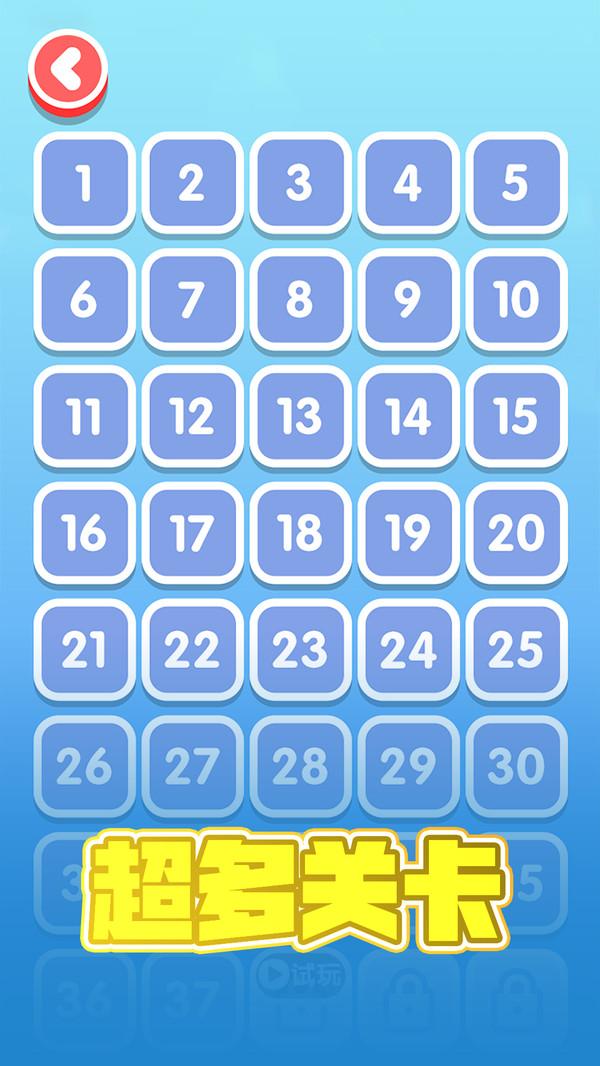Select level 3
The width and height of the screenshot is (600, 1066).
coord(300,183)
